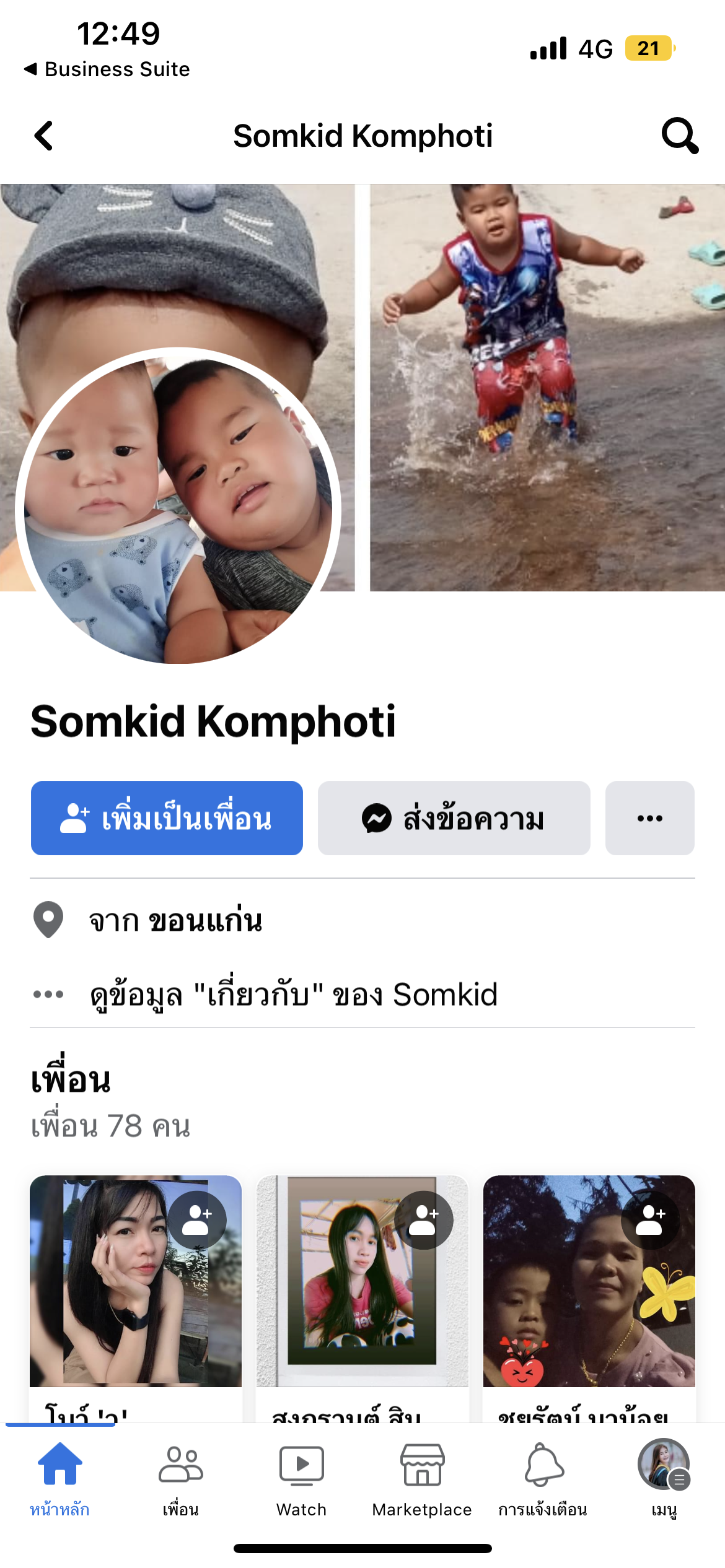Tap เพิ่มเป็นเพื่อน to add friend
This screenshot has height=1568, width=725.
click(167, 818)
